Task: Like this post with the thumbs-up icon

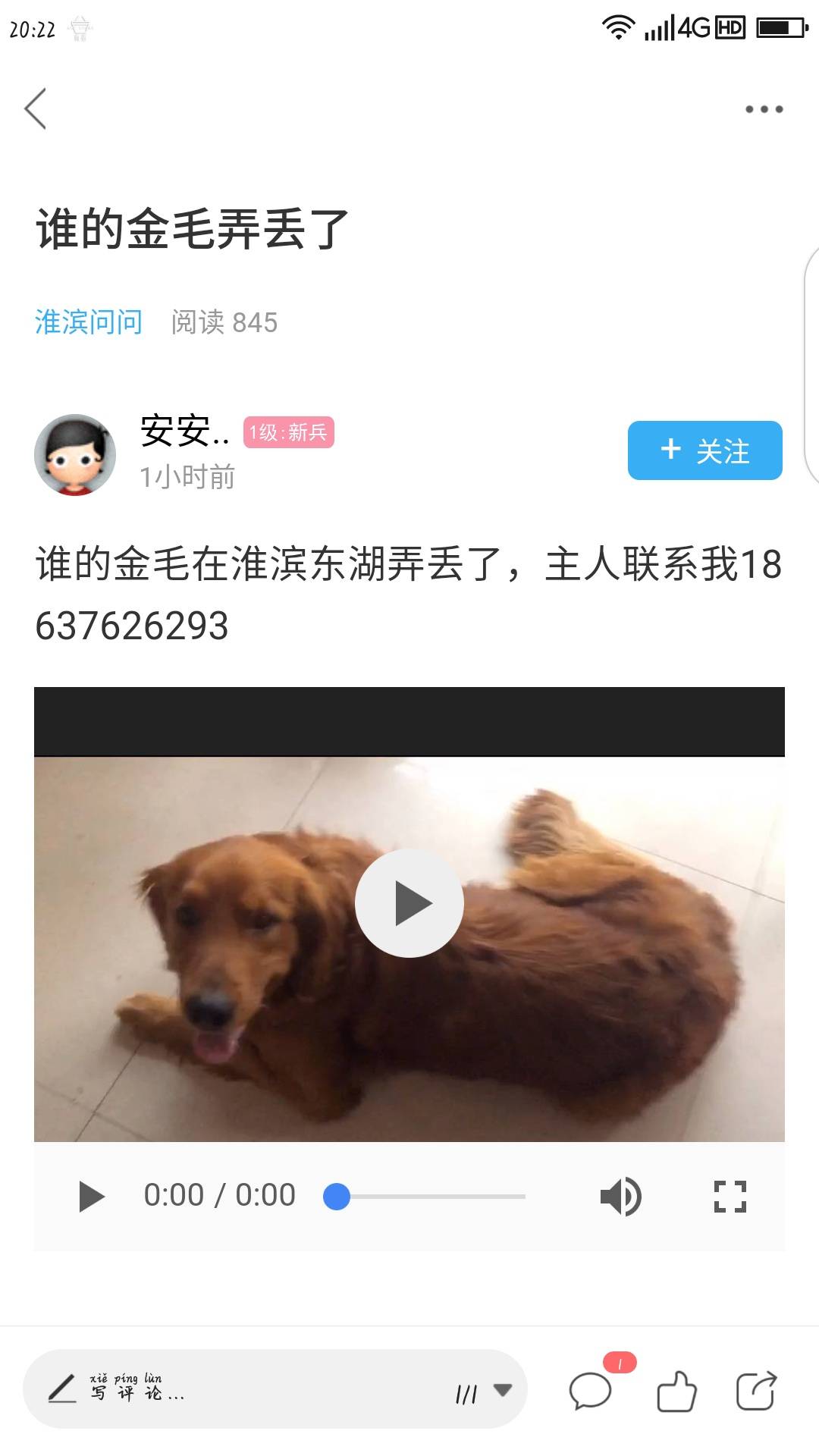Action: click(676, 1391)
